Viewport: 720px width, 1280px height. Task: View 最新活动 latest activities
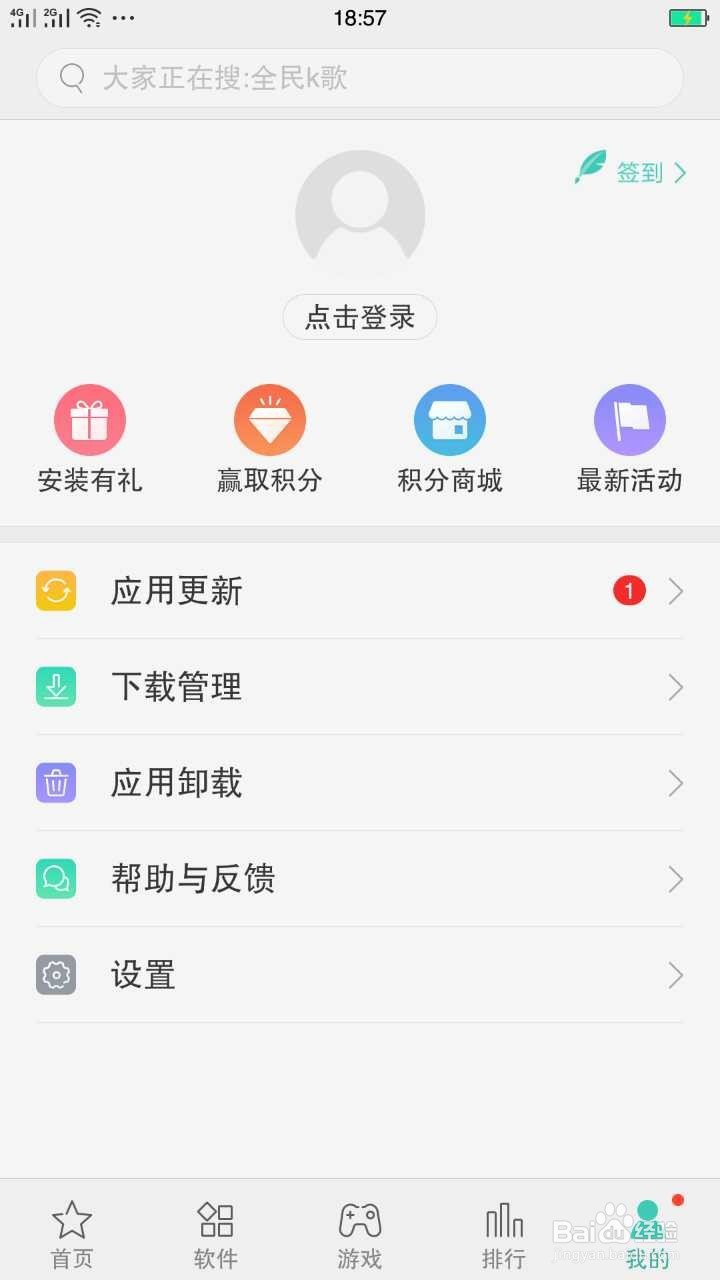point(630,440)
